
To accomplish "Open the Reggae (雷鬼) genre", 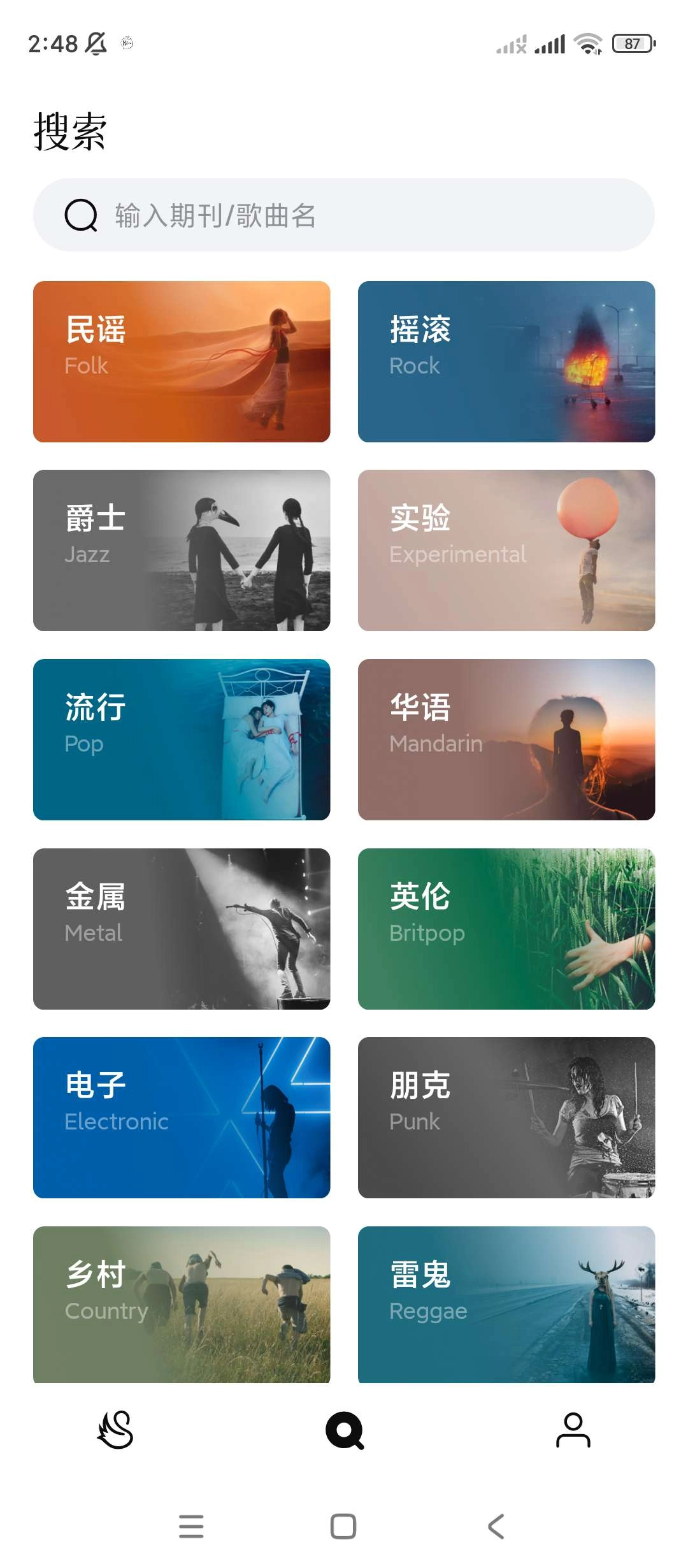I will click(506, 1305).
